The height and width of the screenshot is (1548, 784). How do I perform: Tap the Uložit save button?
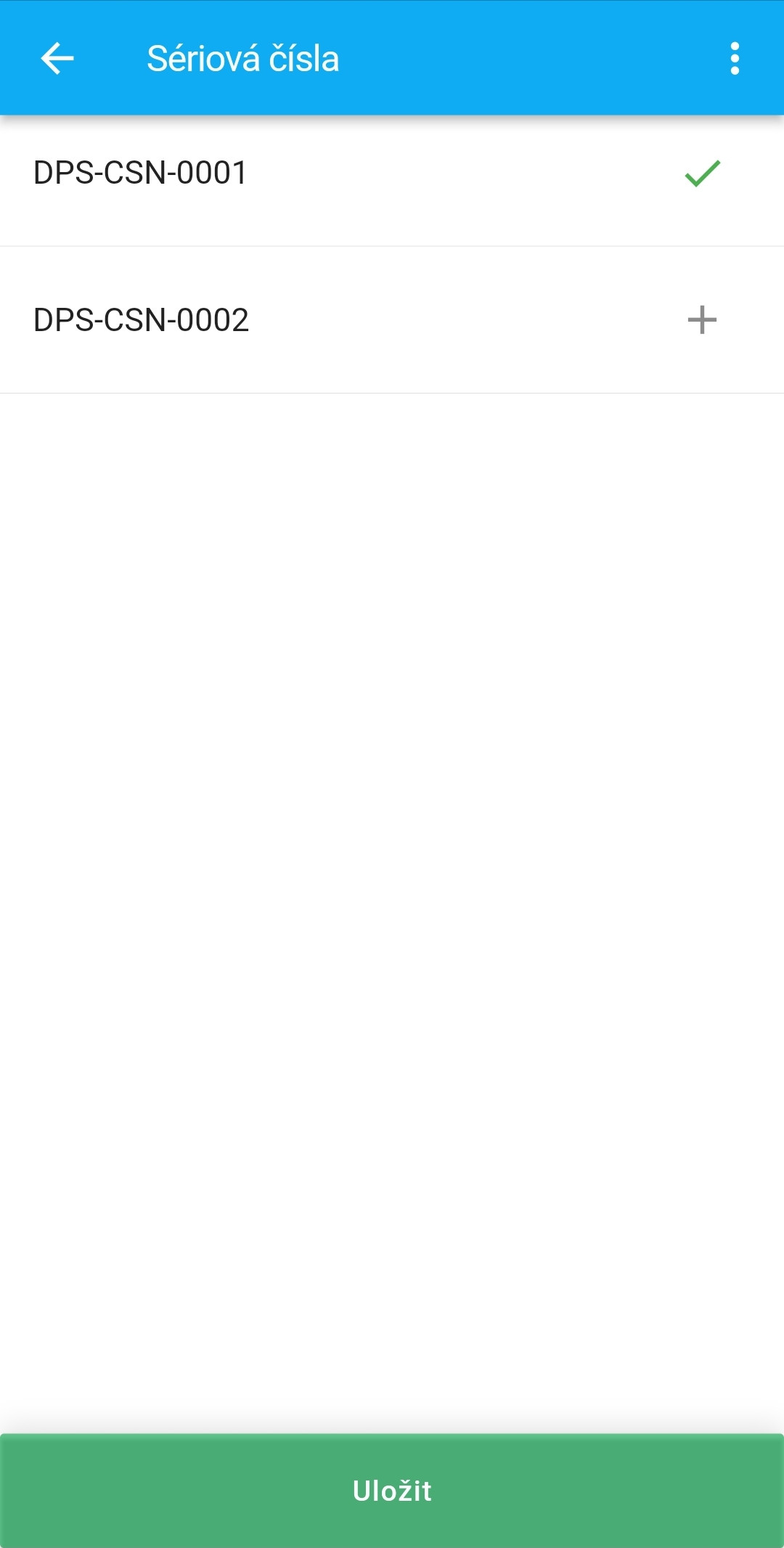click(392, 1490)
